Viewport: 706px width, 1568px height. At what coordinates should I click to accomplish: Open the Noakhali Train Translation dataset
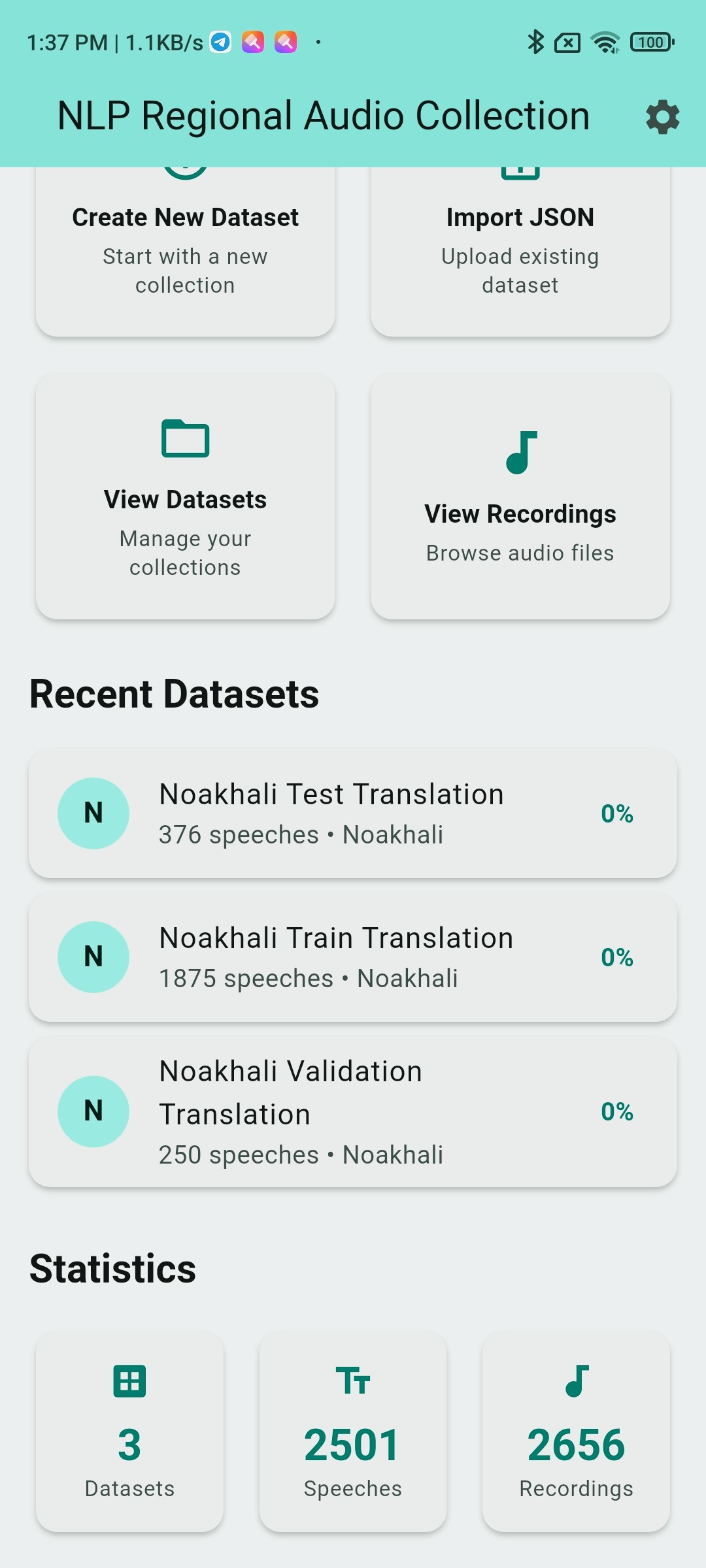[353, 956]
